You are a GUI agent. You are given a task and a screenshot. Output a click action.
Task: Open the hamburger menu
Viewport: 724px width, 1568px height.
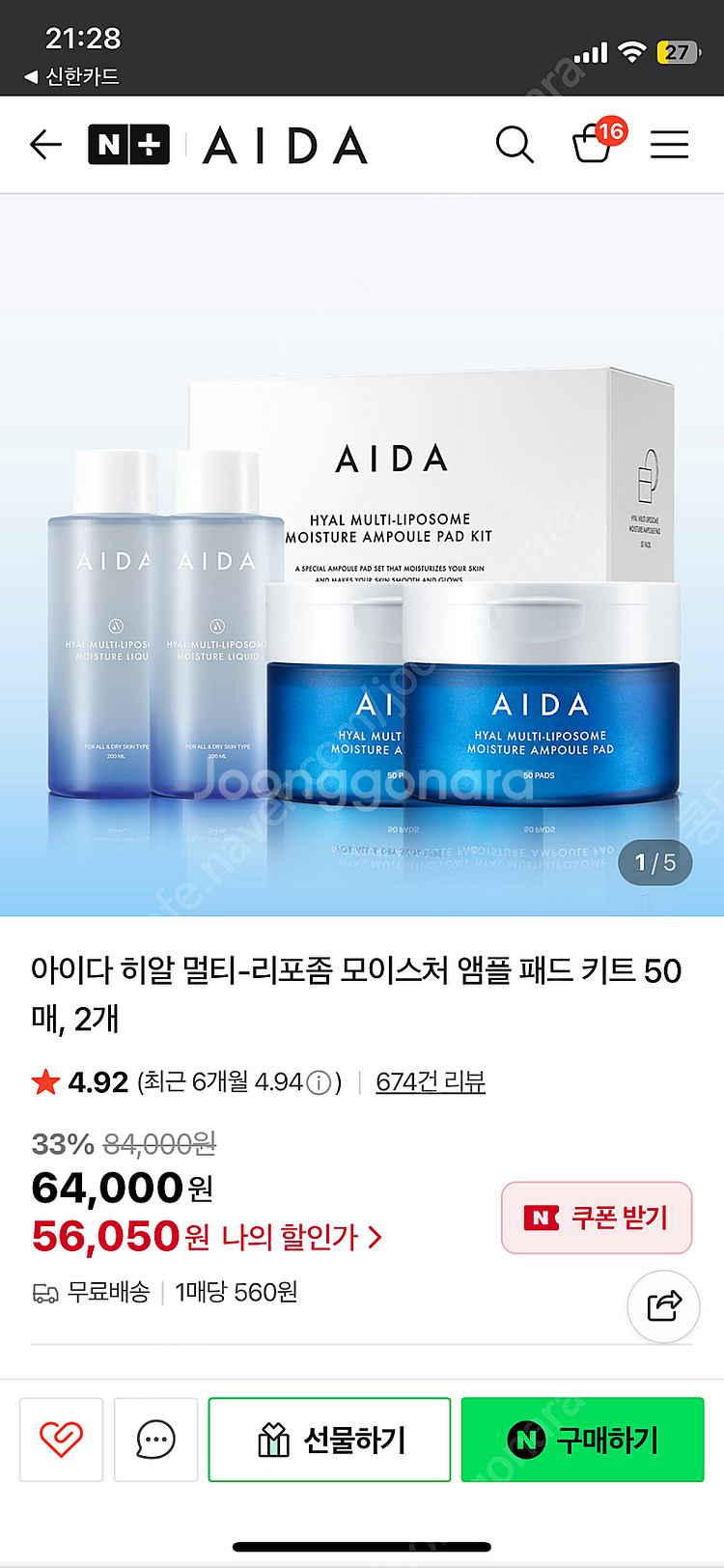pos(669,146)
